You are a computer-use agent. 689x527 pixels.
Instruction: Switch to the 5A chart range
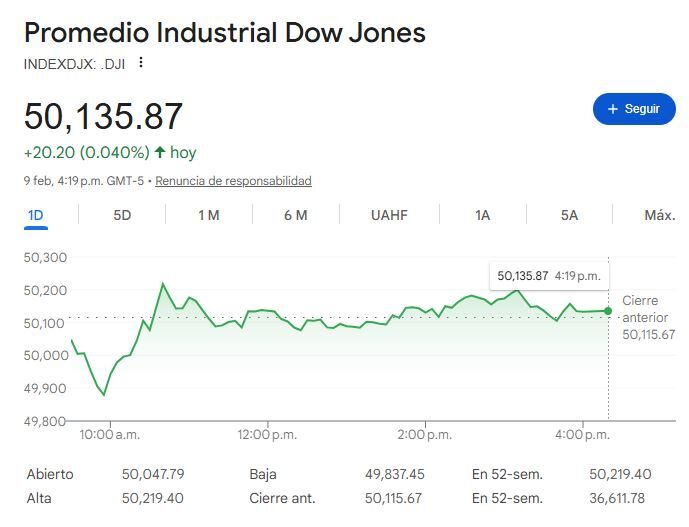point(569,215)
